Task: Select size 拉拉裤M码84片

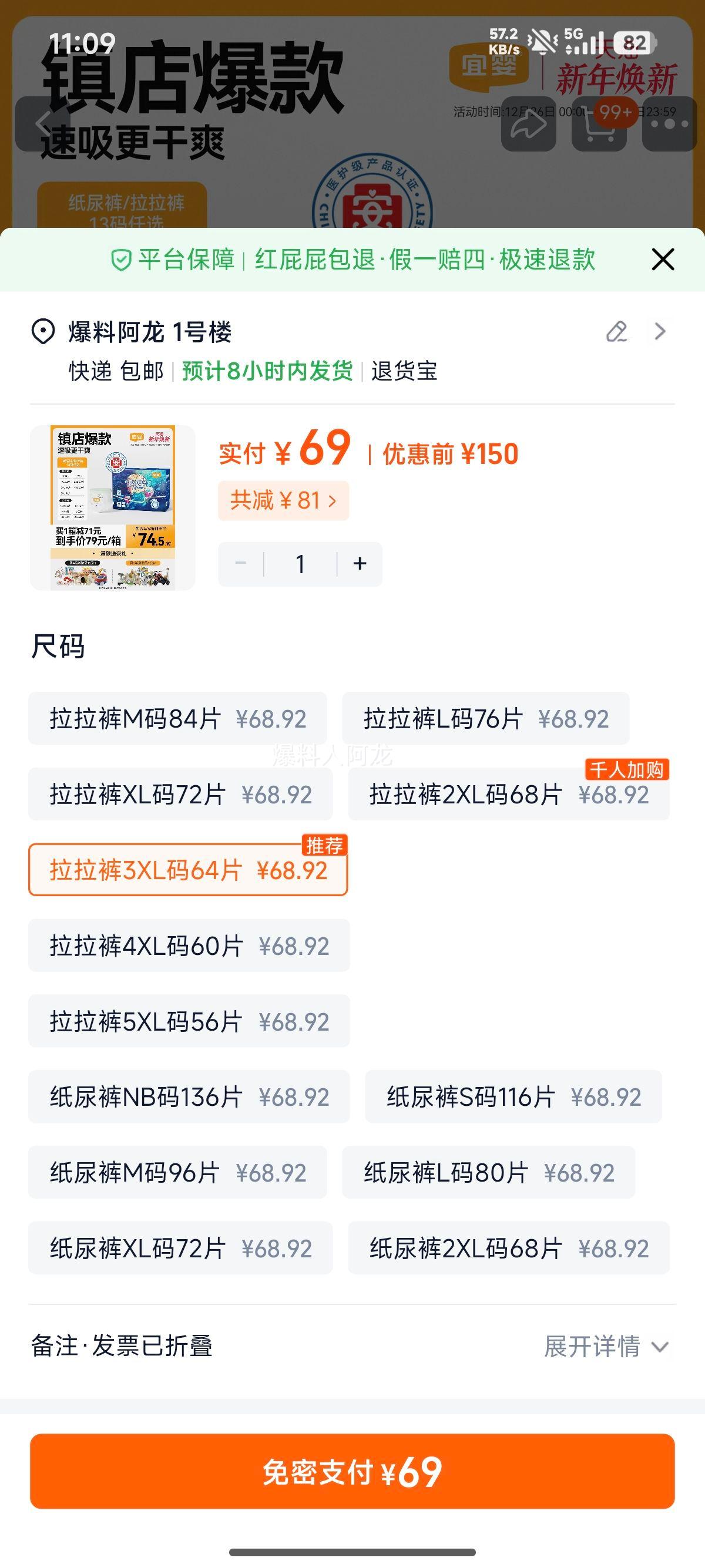Action: (x=180, y=718)
